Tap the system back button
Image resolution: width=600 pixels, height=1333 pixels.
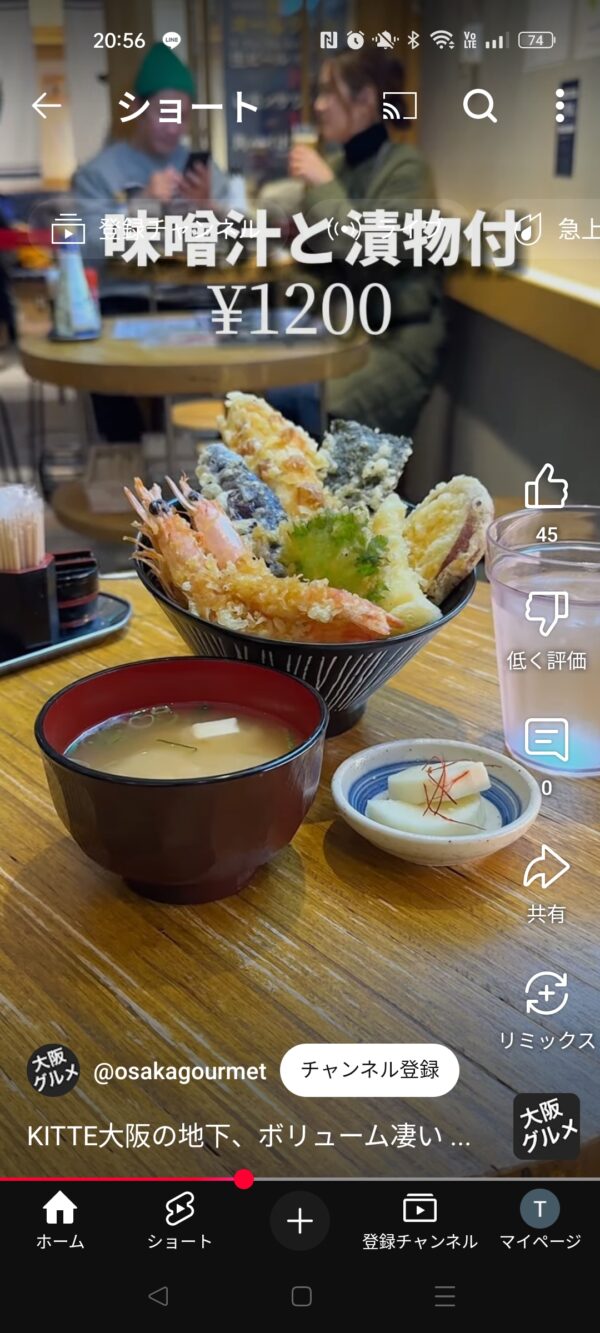[157, 1296]
